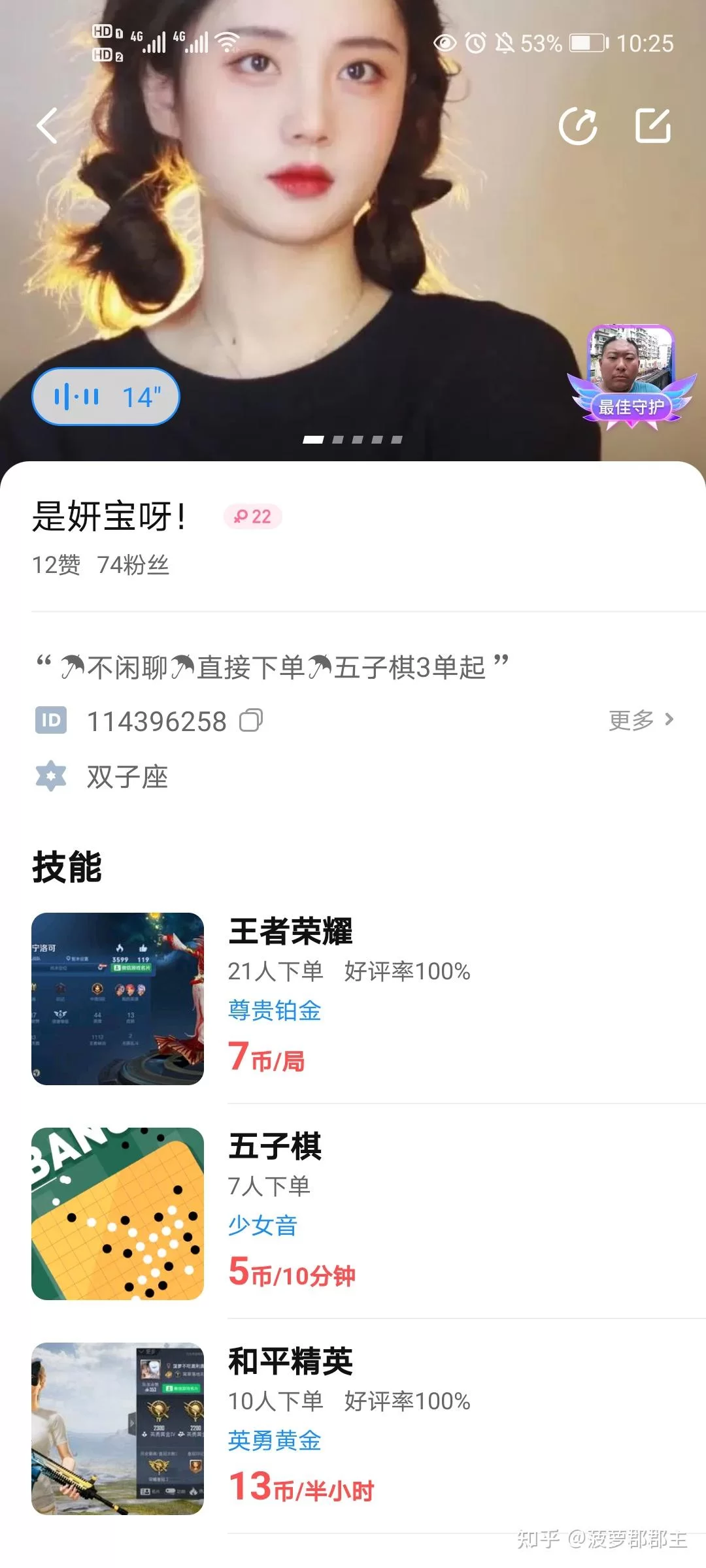Screen dimensions: 706x1568
Task: Play the 14-second voice intro
Action: [x=106, y=397]
